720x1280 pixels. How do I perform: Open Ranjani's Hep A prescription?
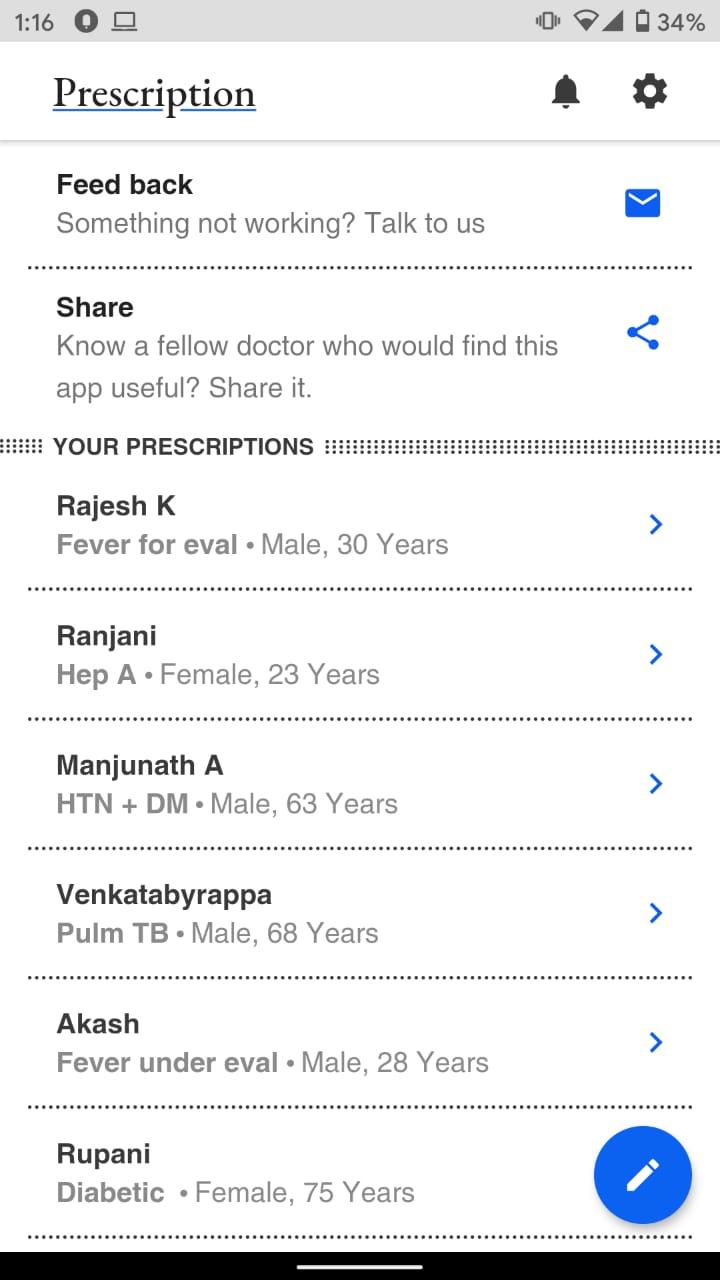[x=360, y=654]
